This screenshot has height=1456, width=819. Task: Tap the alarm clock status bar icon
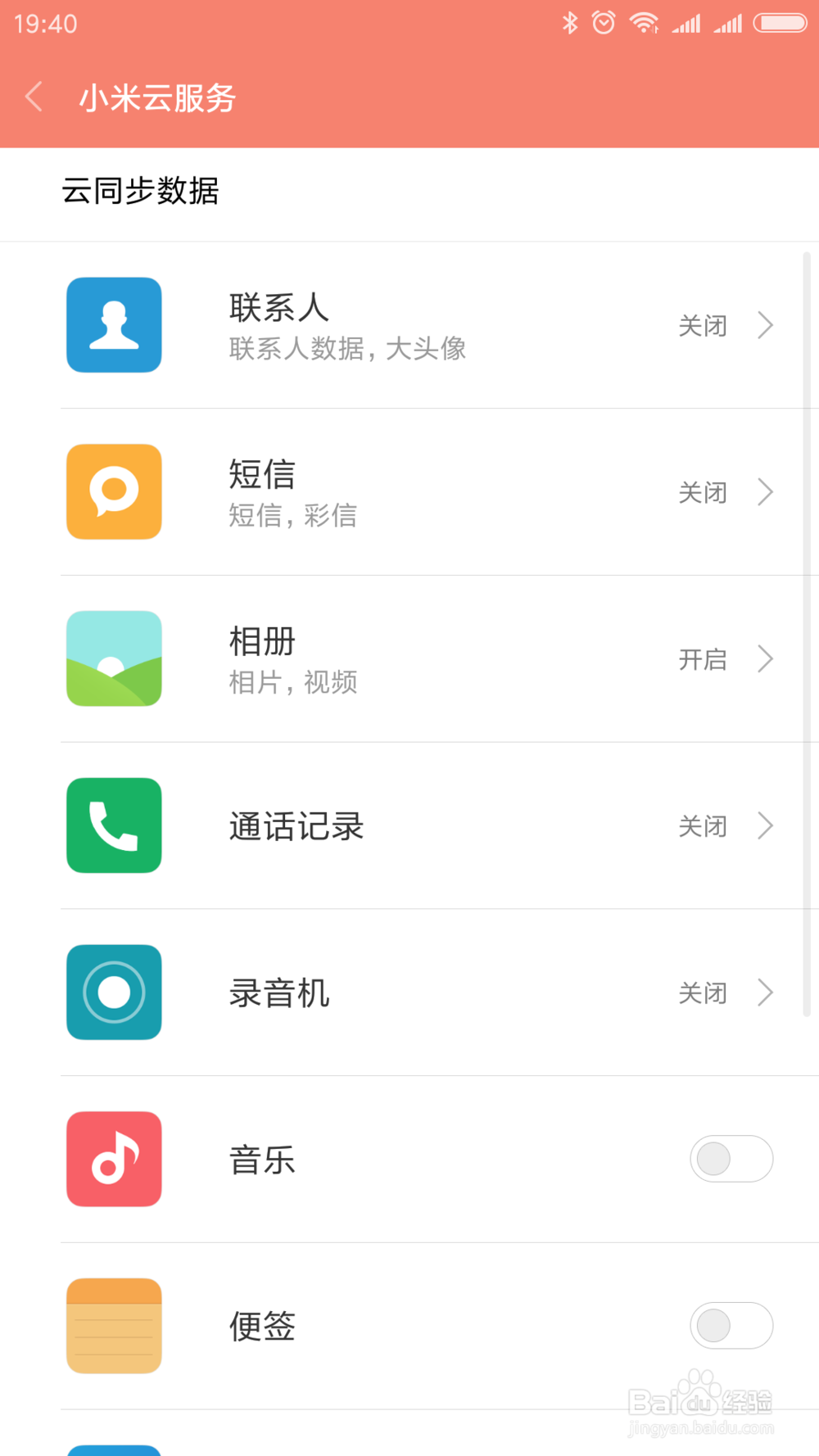[x=604, y=23]
